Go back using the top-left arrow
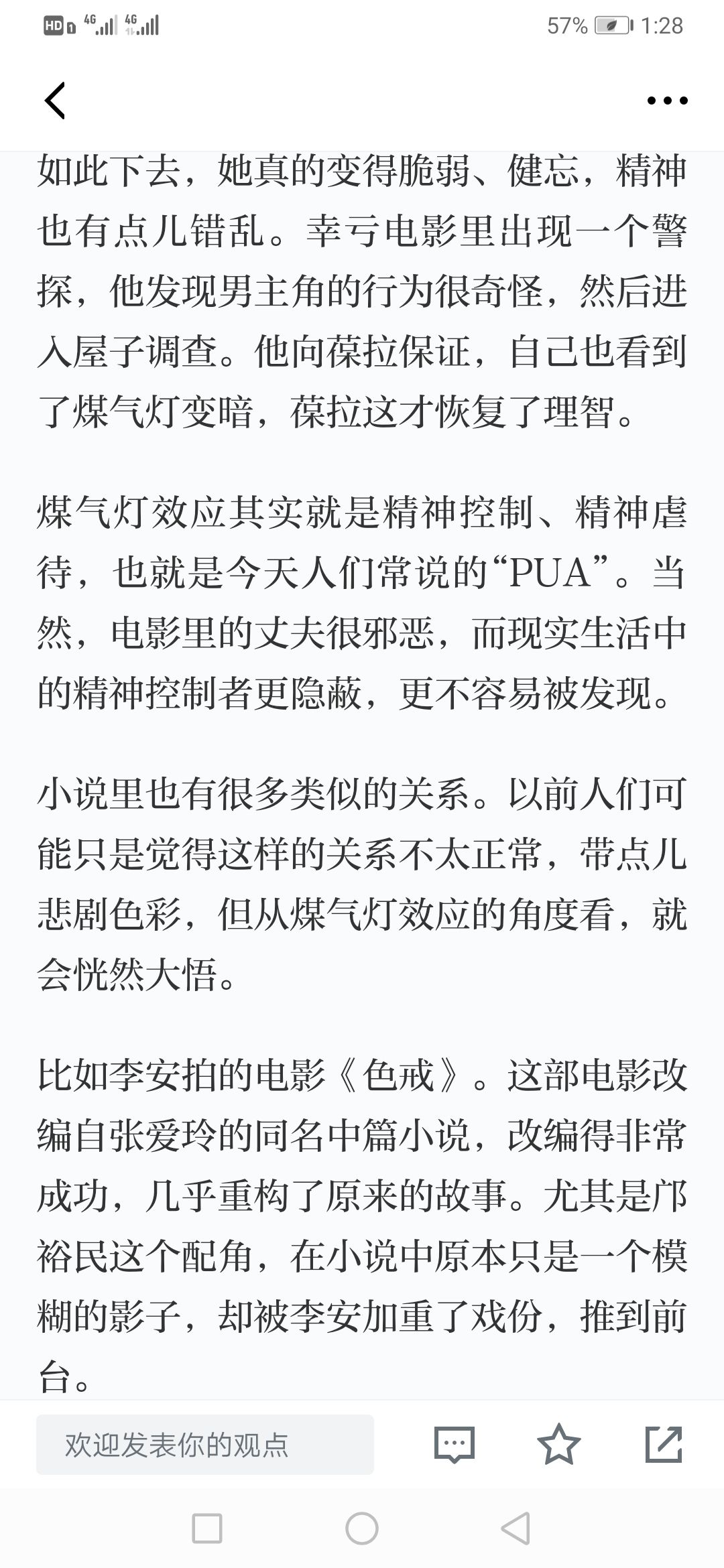Viewport: 724px width, 1568px height. [55, 101]
